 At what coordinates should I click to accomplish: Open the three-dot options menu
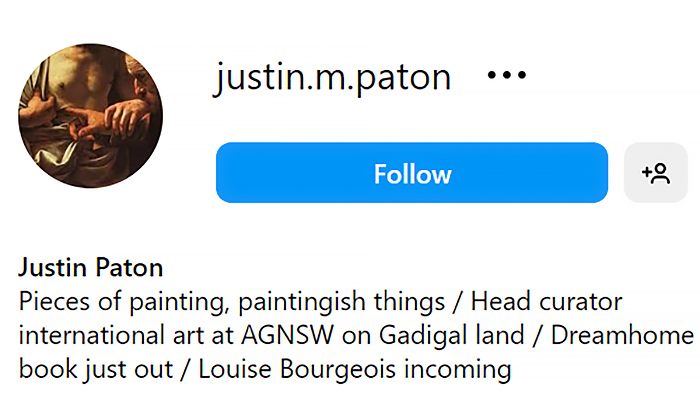[x=506, y=76]
